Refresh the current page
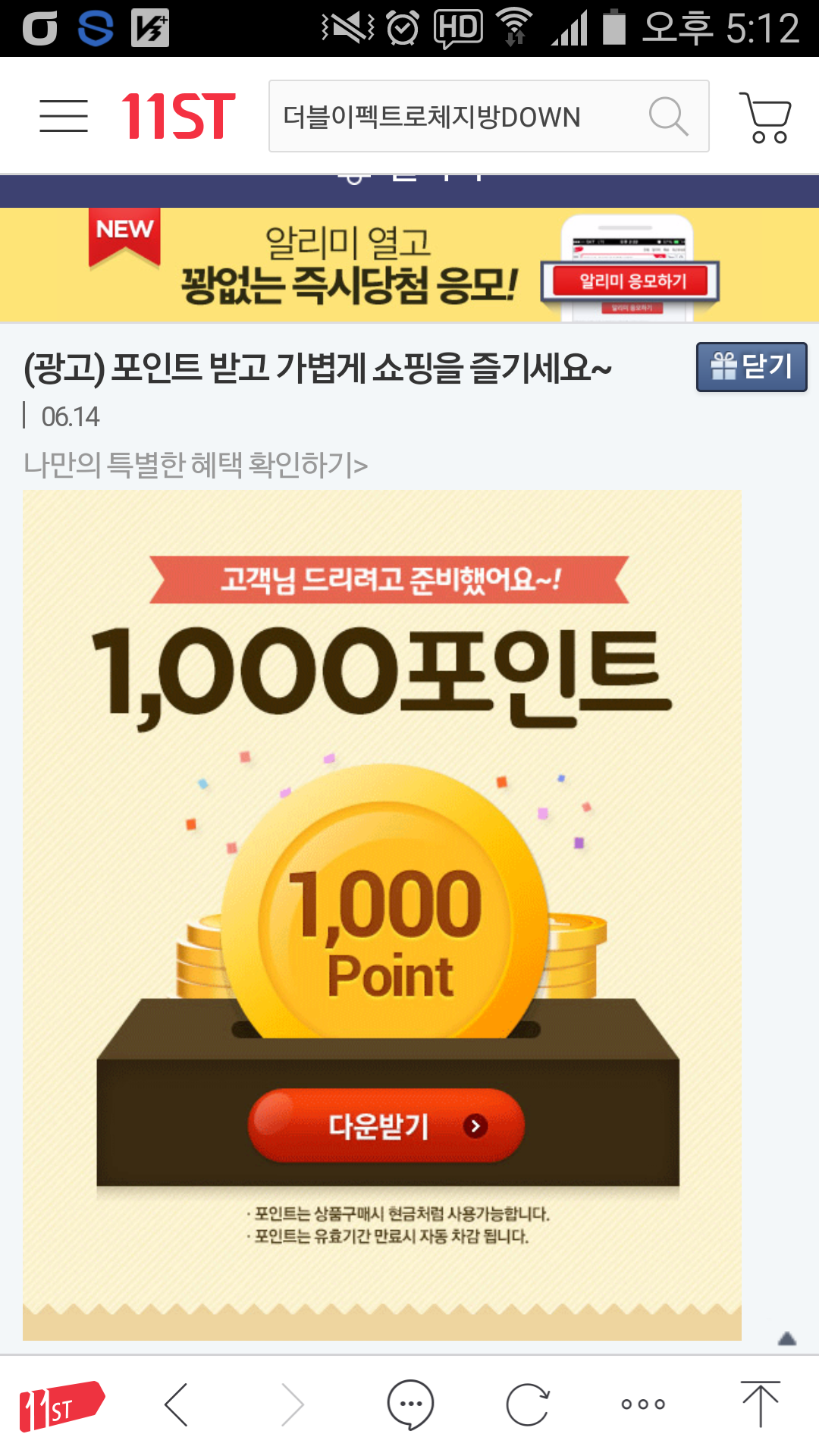 tap(527, 1404)
